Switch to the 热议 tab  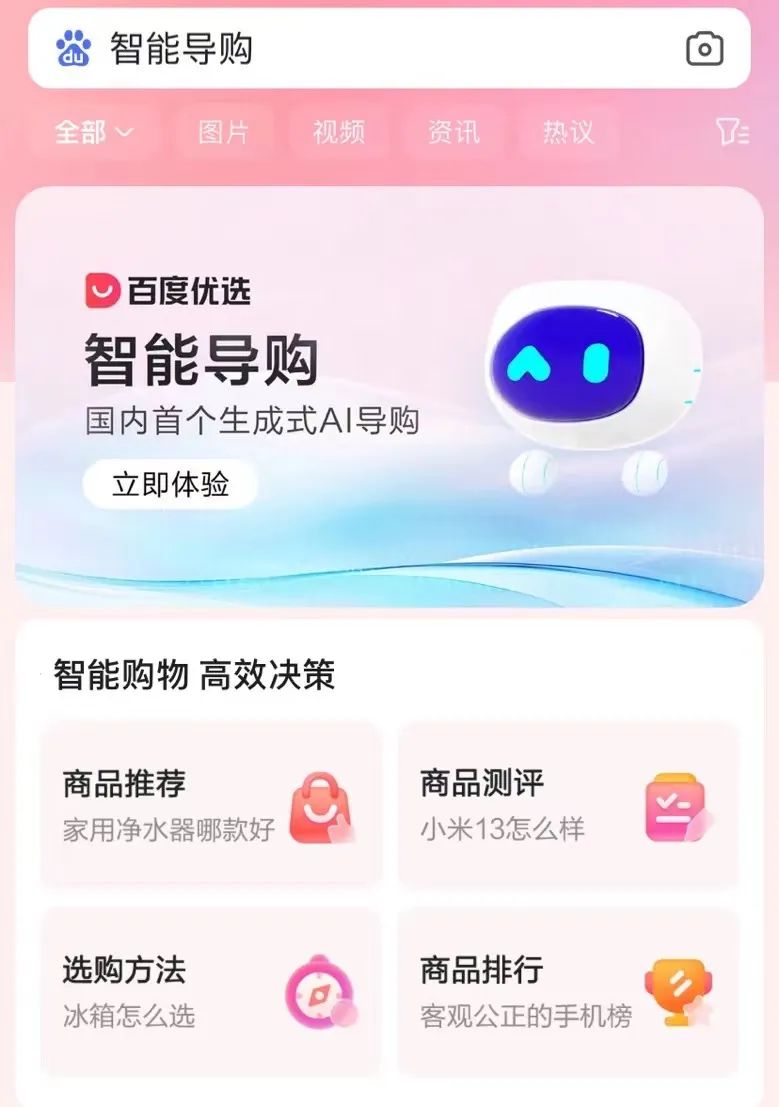coord(568,132)
